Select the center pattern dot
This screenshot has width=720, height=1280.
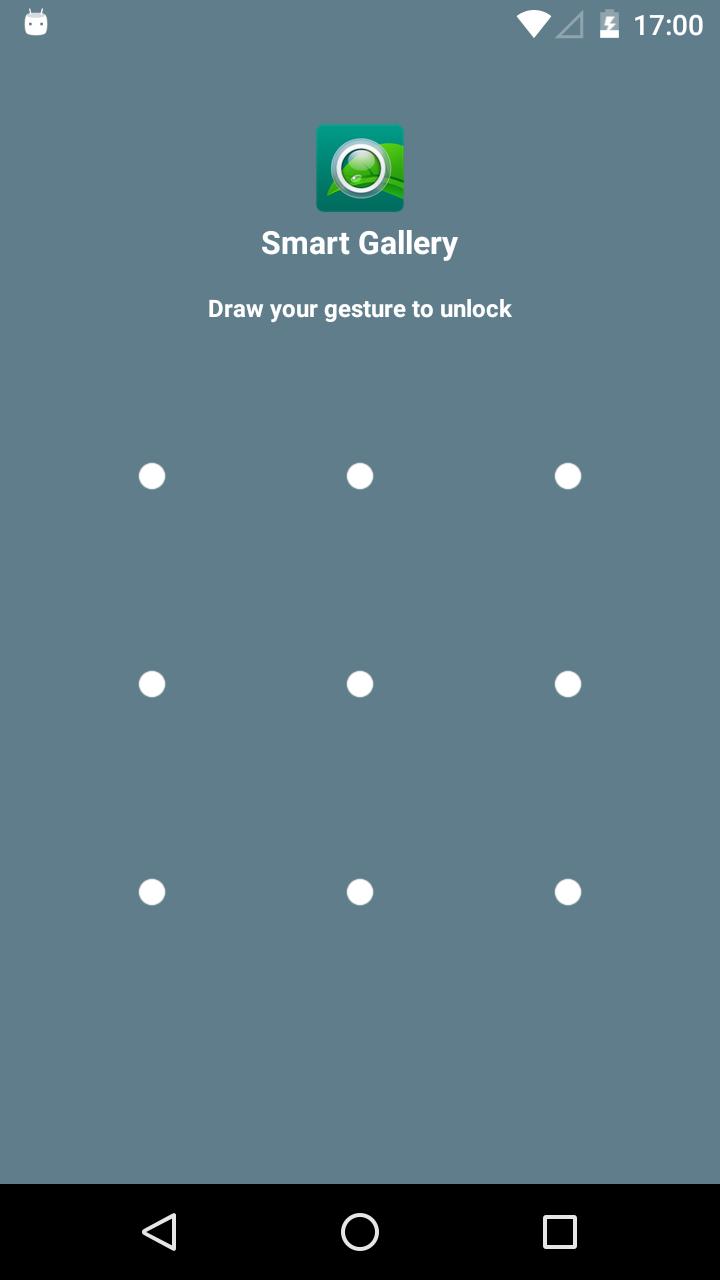click(x=360, y=684)
